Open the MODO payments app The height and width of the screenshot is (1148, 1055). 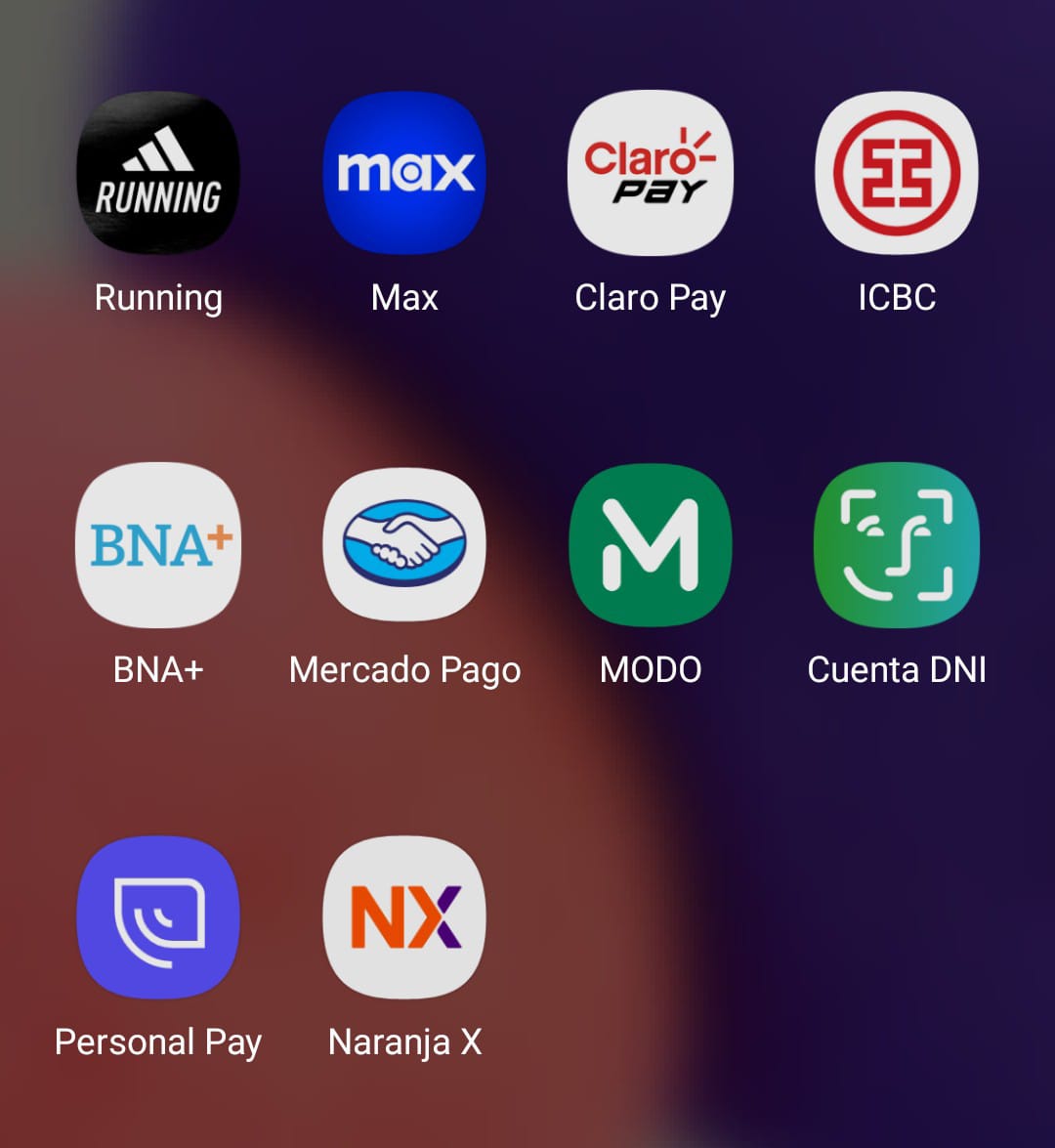(x=651, y=544)
